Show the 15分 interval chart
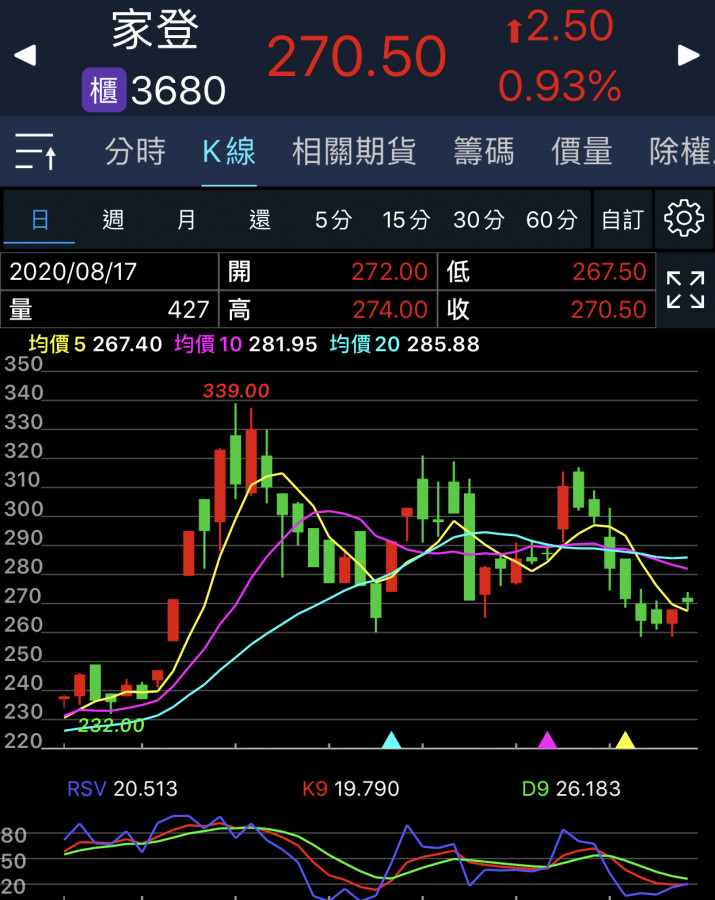 [x=406, y=219]
